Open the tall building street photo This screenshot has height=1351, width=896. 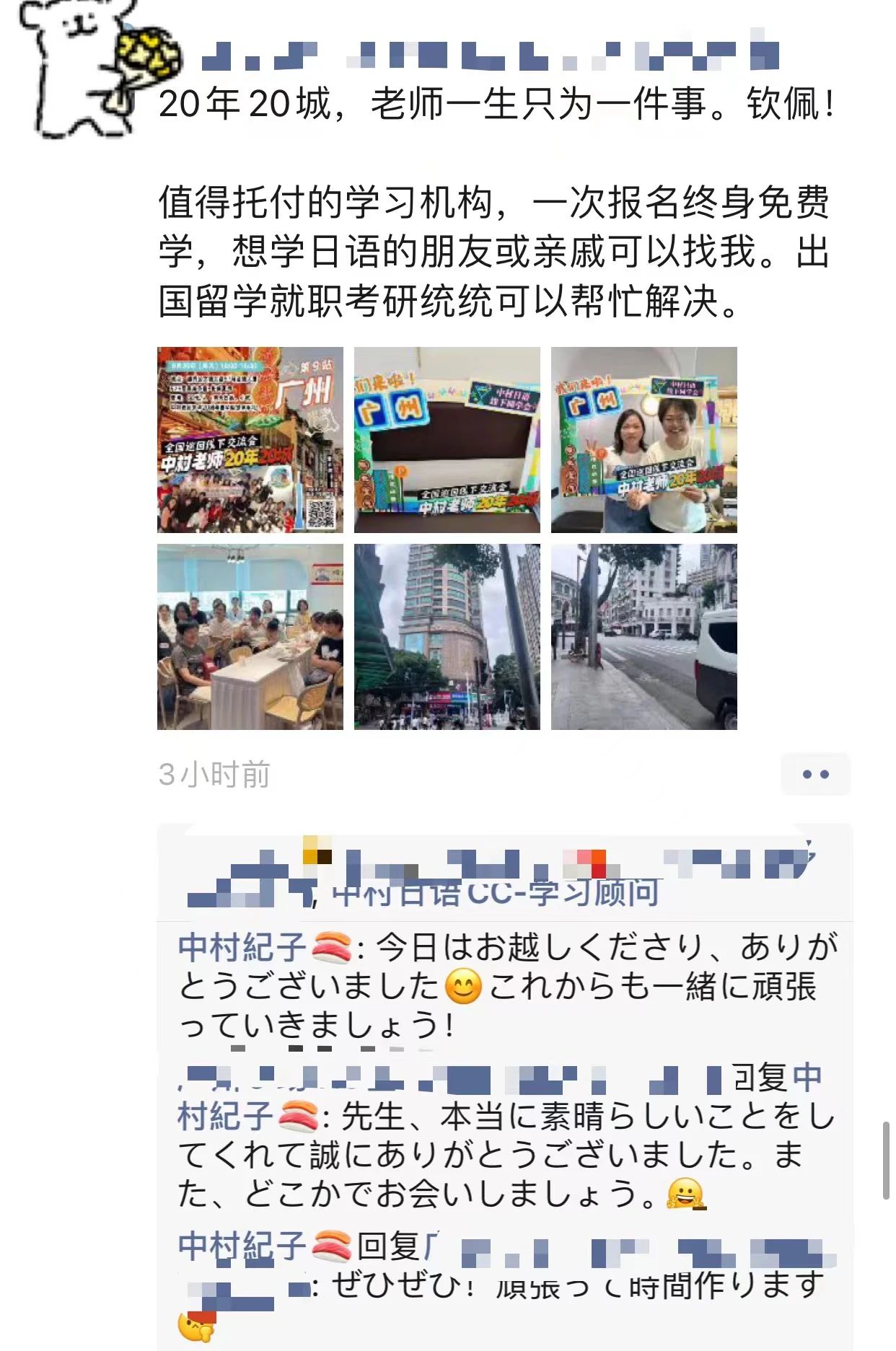[447, 636]
